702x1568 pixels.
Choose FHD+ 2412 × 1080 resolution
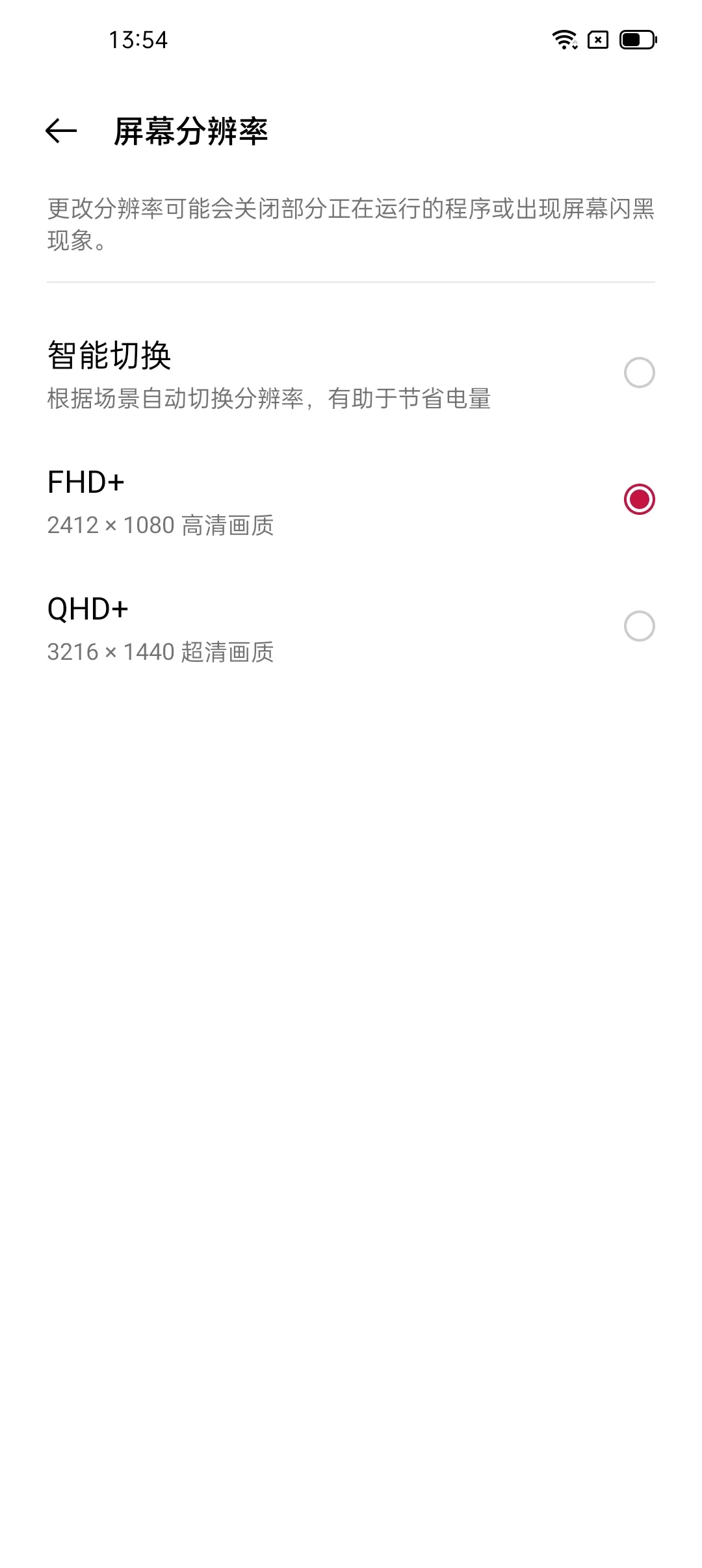351,500
